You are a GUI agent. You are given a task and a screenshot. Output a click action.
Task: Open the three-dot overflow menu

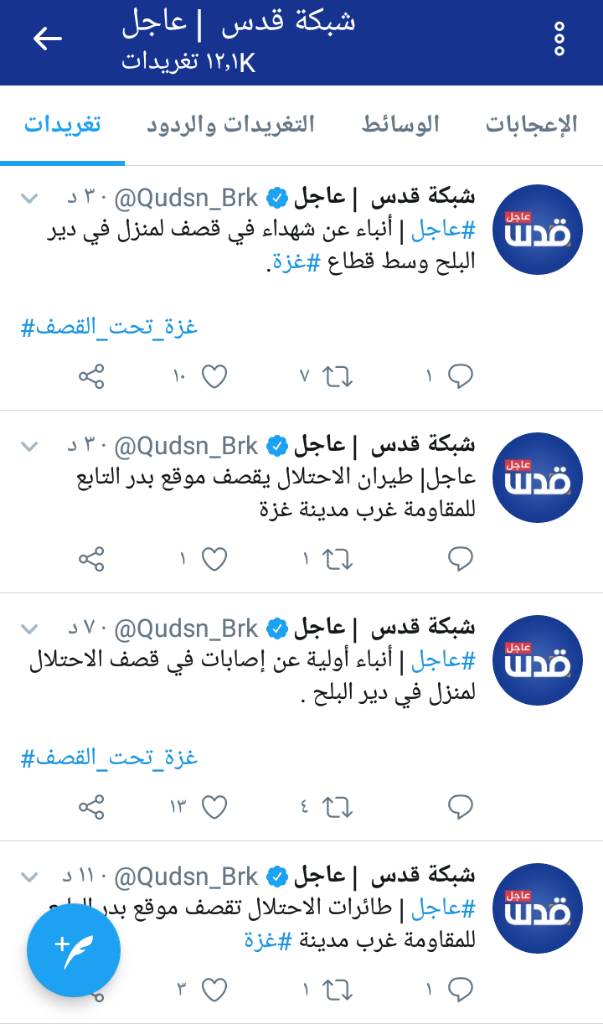pos(559,39)
